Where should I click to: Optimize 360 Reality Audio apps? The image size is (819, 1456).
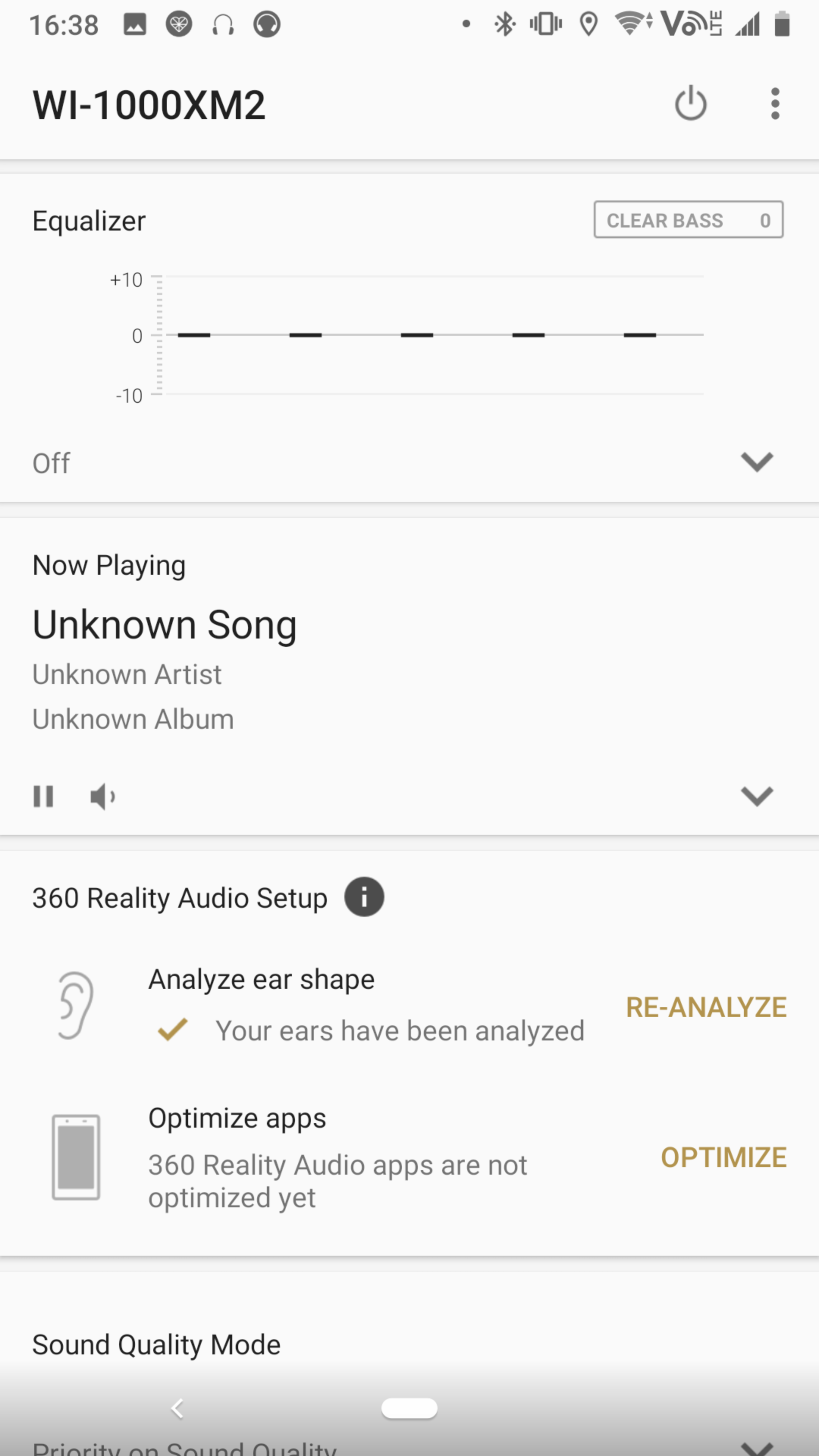point(723,1157)
